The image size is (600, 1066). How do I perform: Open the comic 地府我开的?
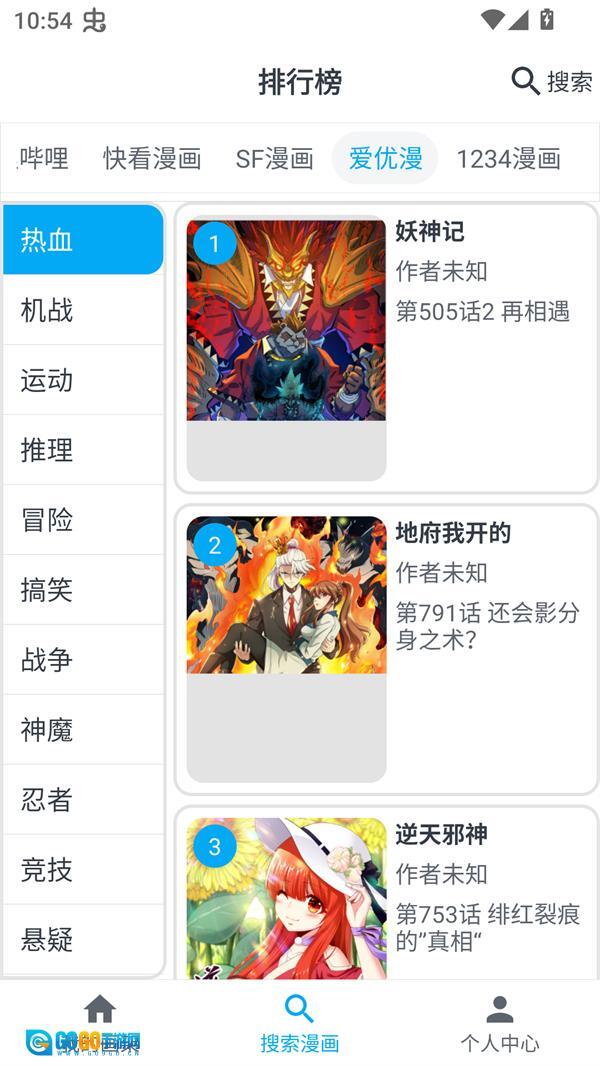point(386,649)
